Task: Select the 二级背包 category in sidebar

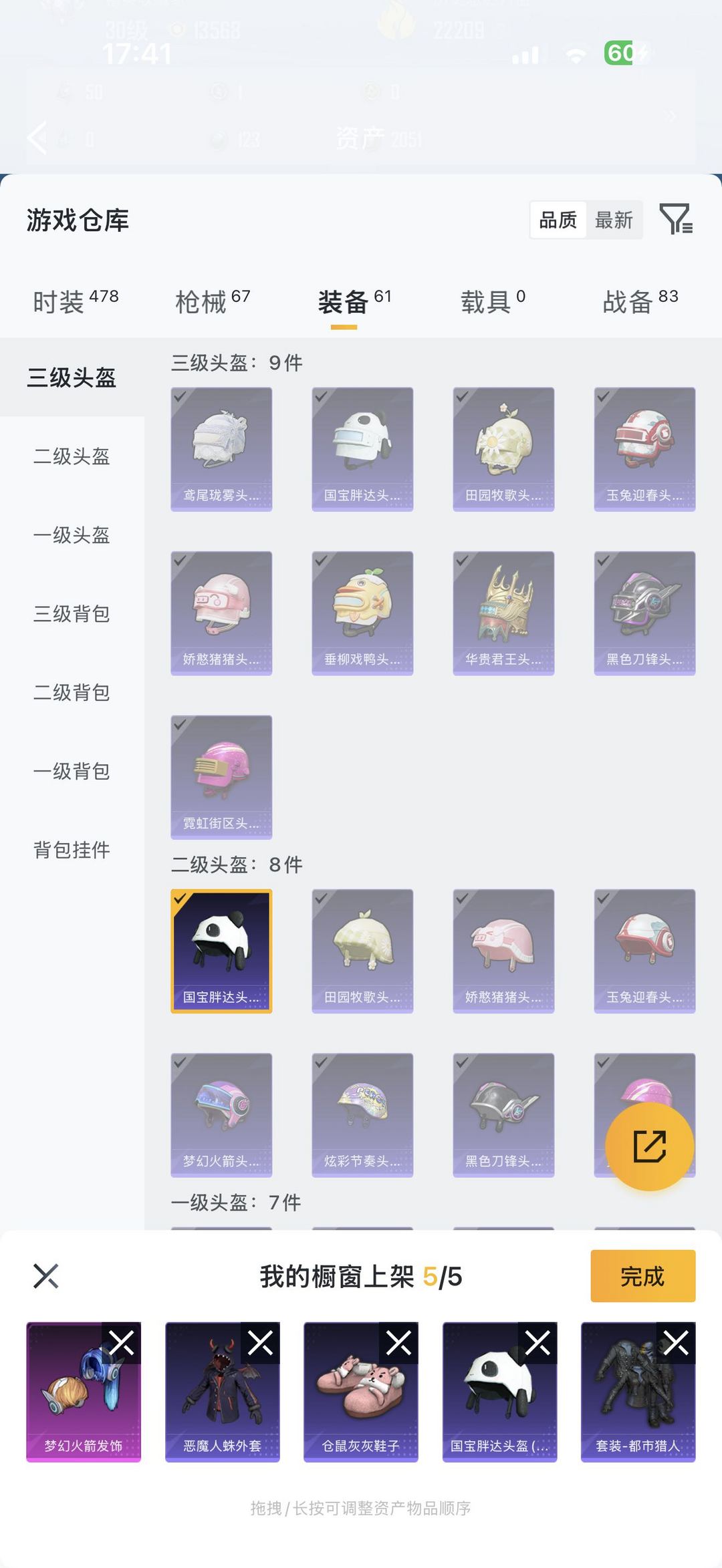Action: click(x=72, y=693)
